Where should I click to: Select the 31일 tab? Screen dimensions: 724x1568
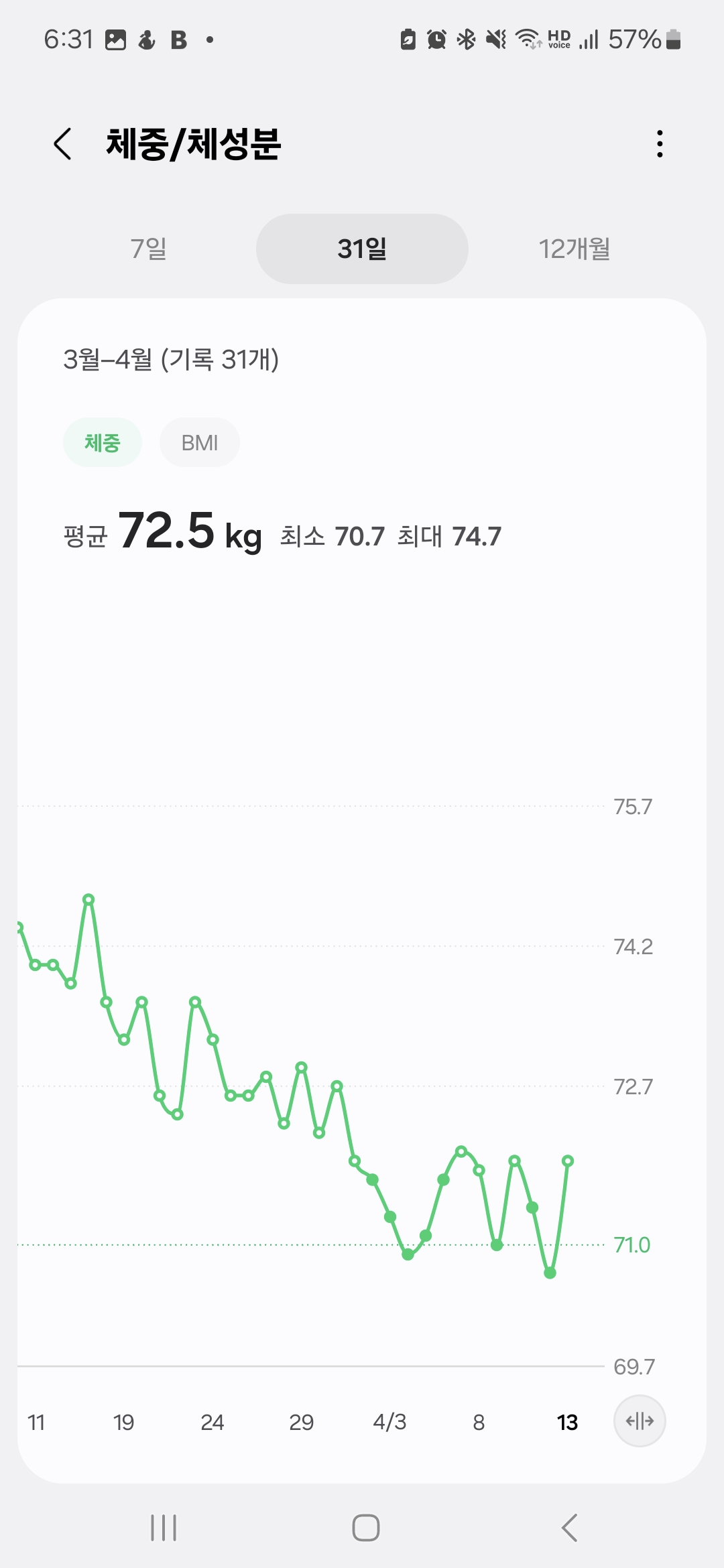click(362, 249)
